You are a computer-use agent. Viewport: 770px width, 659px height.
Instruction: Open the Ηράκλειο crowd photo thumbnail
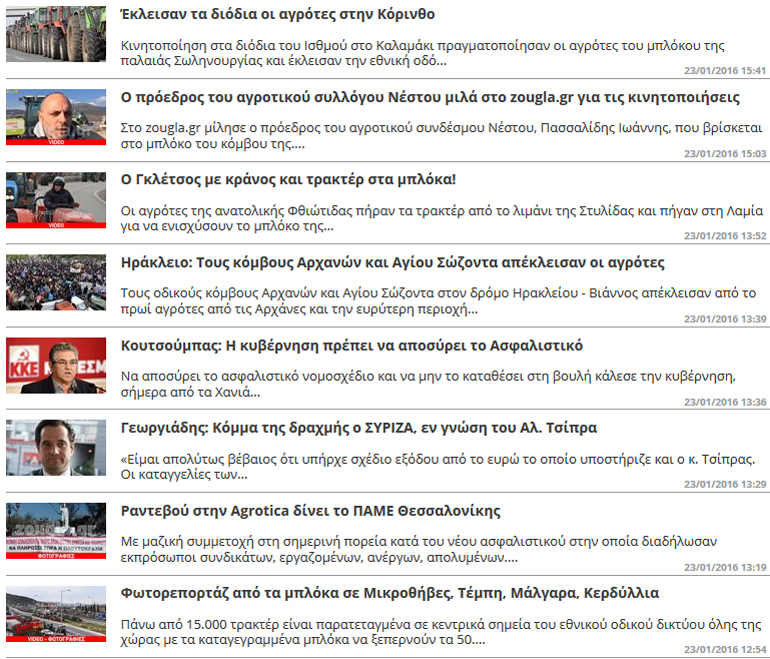pos(55,282)
